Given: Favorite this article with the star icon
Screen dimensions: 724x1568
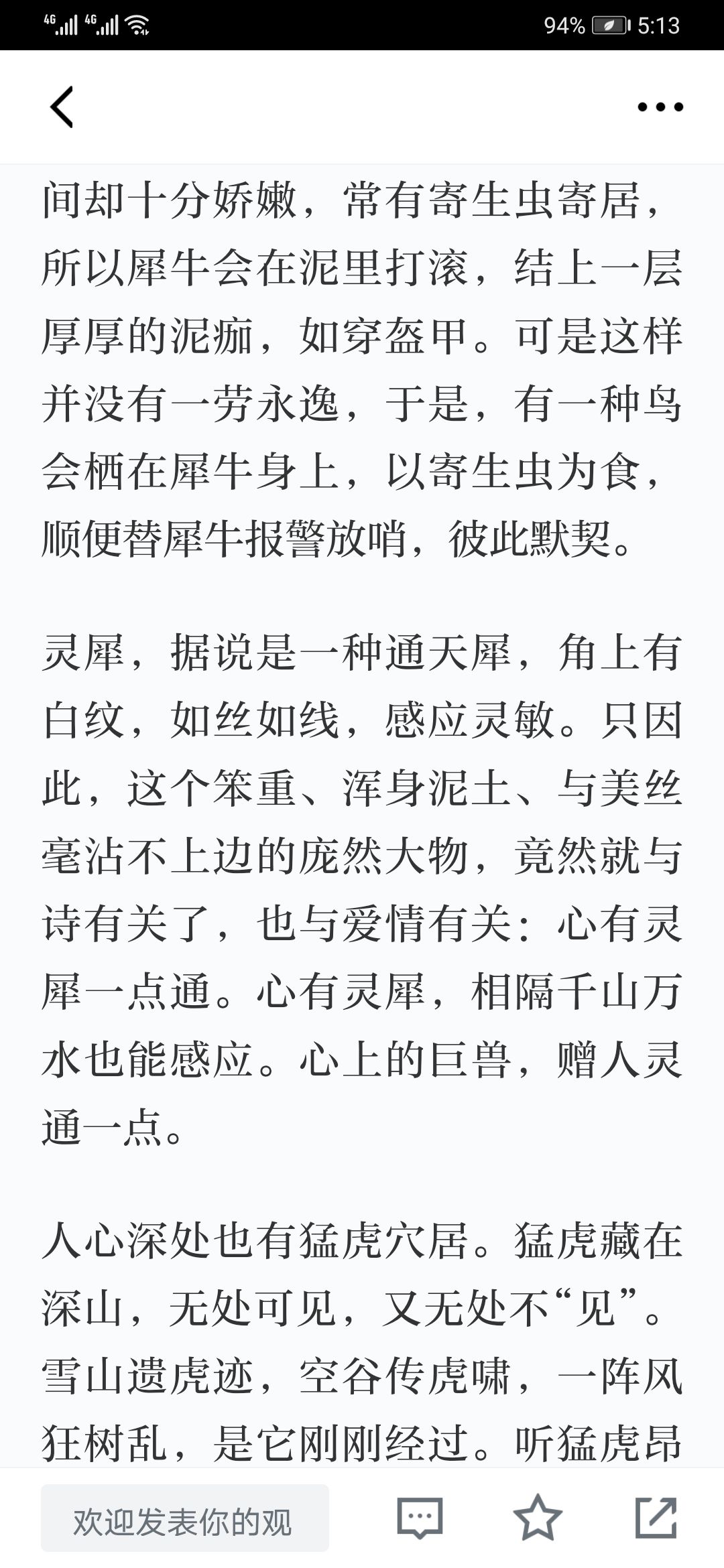Looking at the screenshot, I should pyautogui.click(x=538, y=1517).
